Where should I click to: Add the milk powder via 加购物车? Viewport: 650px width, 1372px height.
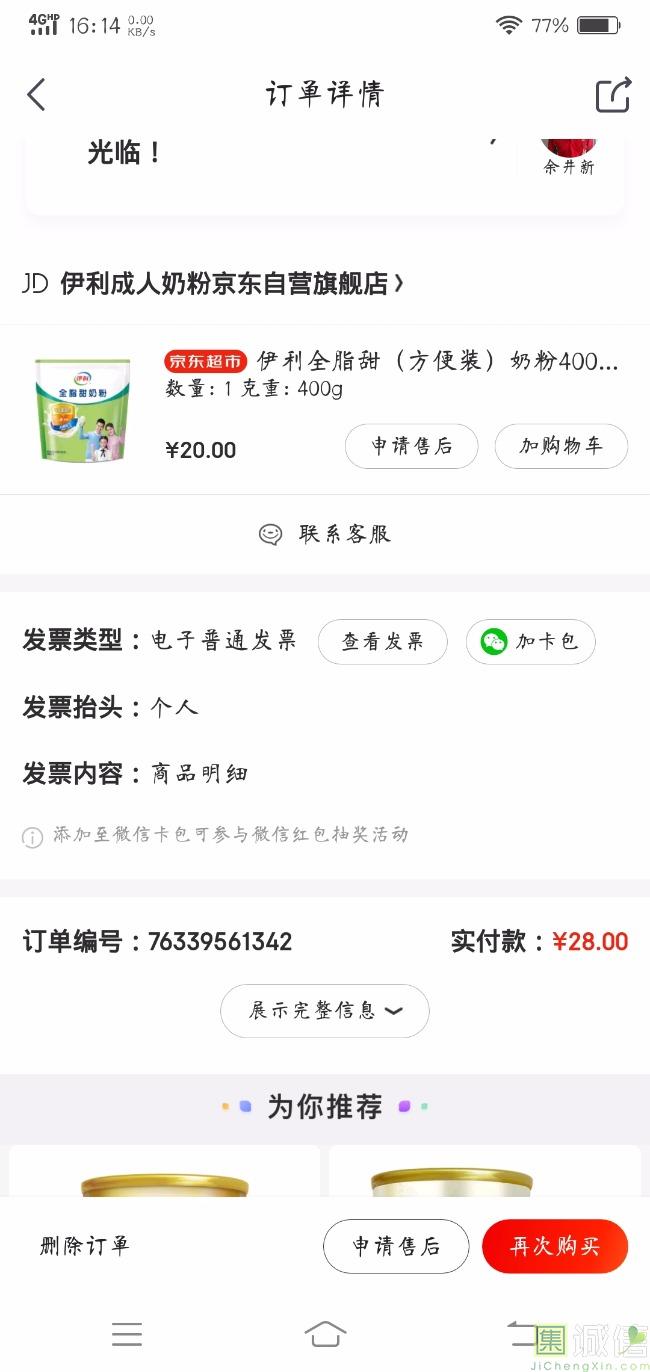561,446
